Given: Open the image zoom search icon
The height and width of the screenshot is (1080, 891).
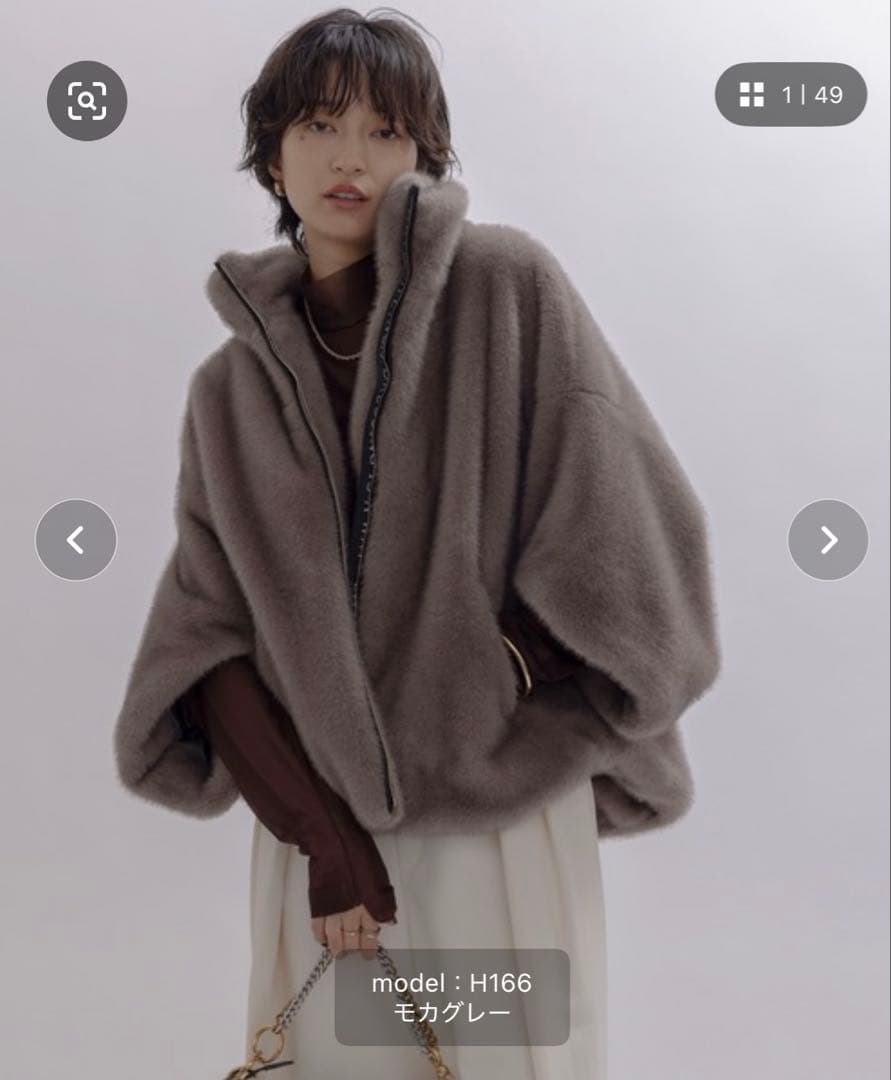Looking at the screenshot, I should click(87, 100).
